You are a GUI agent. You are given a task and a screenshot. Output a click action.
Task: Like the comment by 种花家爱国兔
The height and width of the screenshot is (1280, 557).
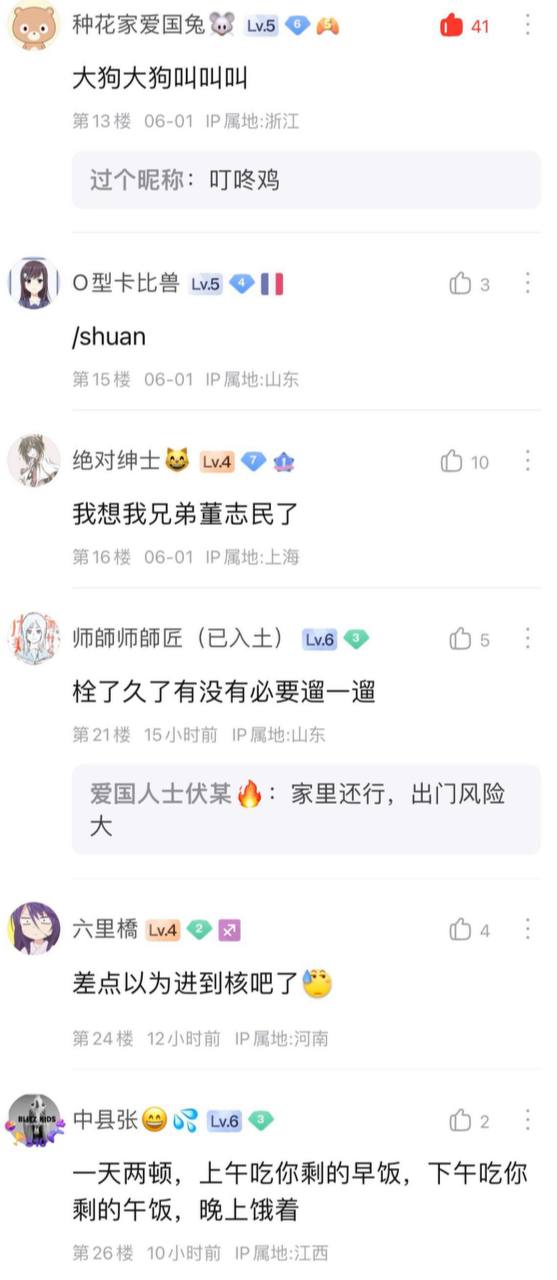465,26
